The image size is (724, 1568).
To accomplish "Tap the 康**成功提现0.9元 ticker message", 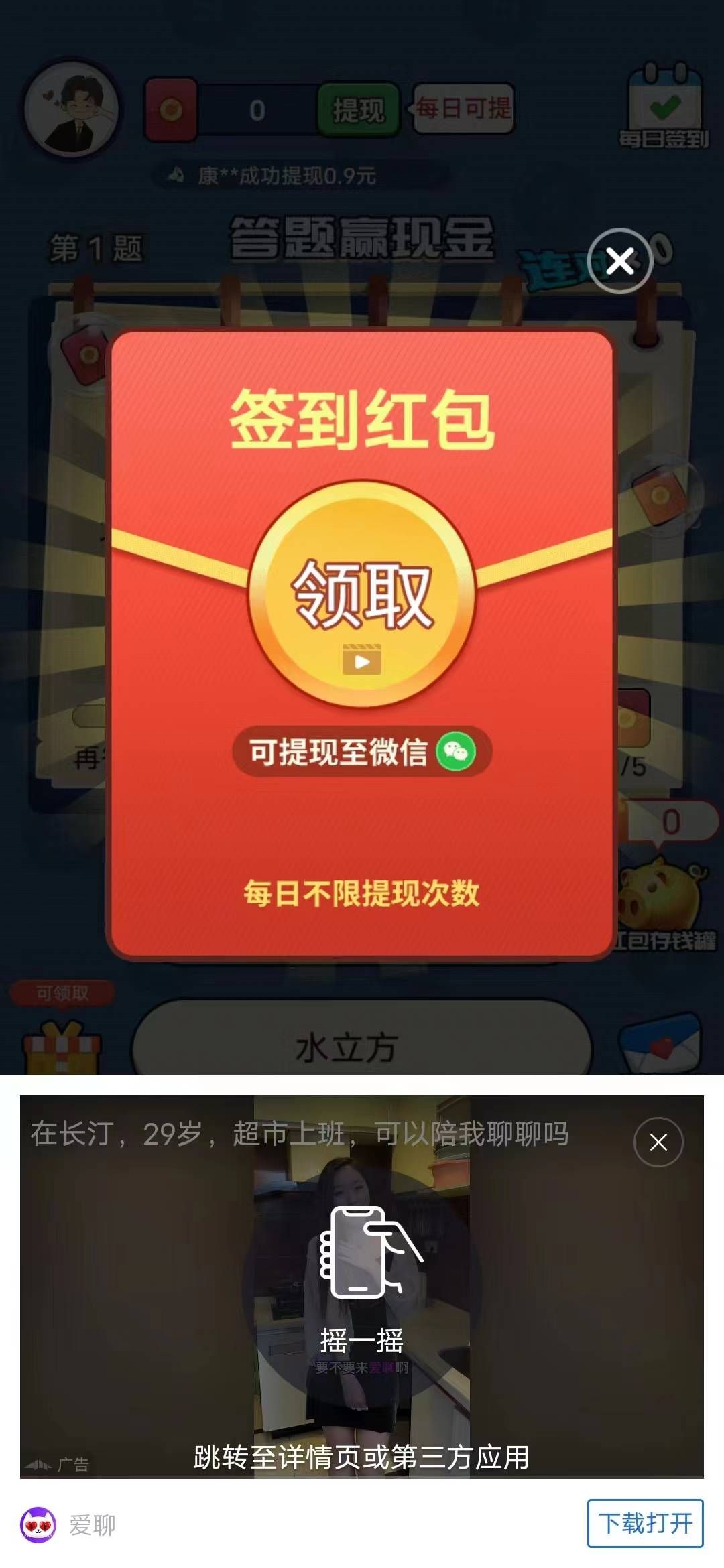I will [288, 174].
